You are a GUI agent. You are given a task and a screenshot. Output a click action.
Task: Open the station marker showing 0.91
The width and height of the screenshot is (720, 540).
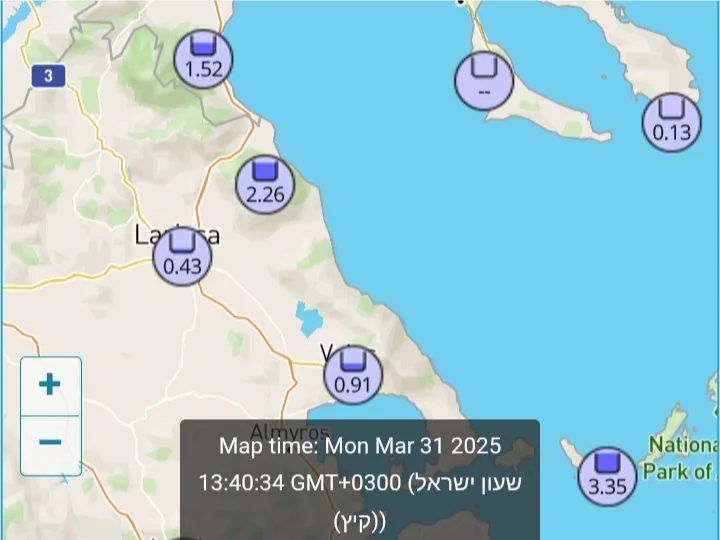click(x=353, y=375)
